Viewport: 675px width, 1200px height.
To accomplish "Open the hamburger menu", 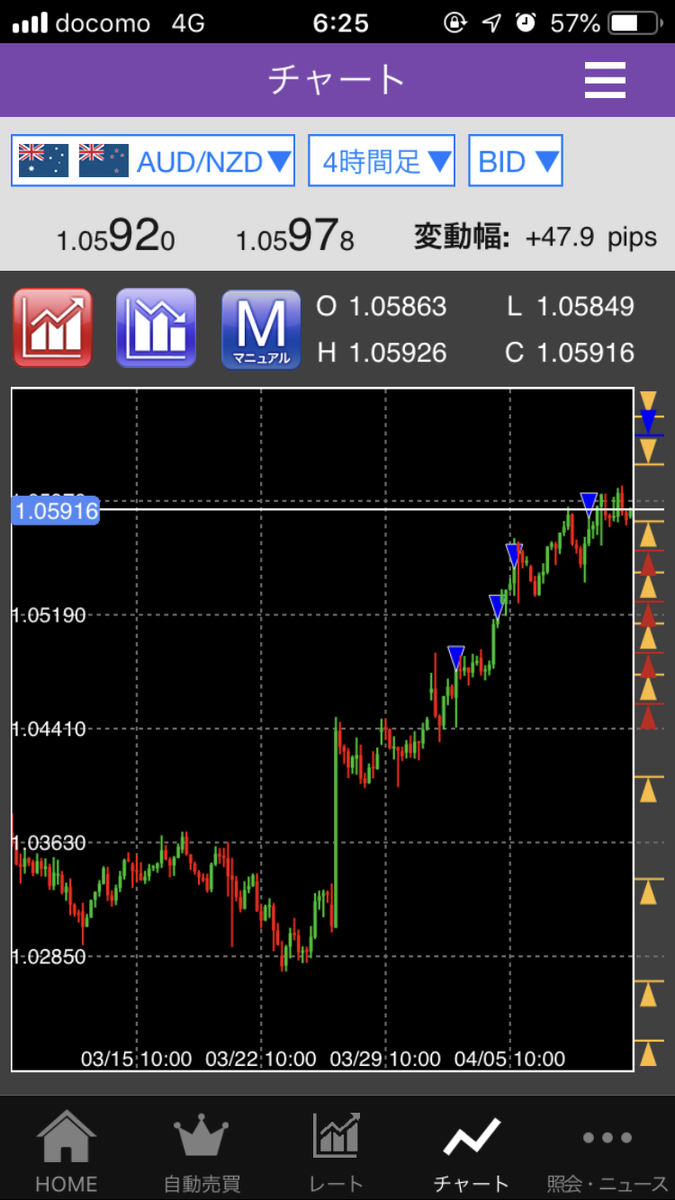I will tap(605, 79).
